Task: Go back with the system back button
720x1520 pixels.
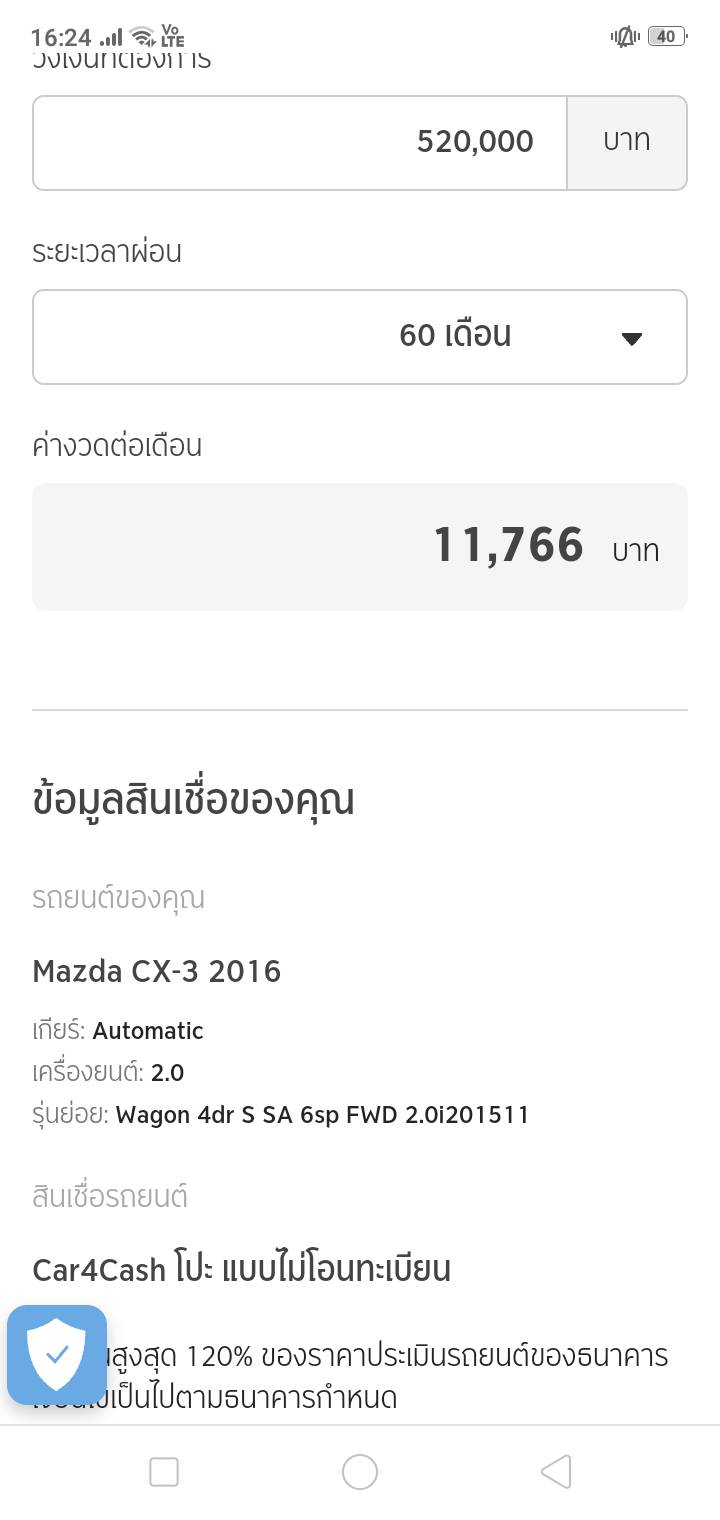Action: coord(556,1472)
